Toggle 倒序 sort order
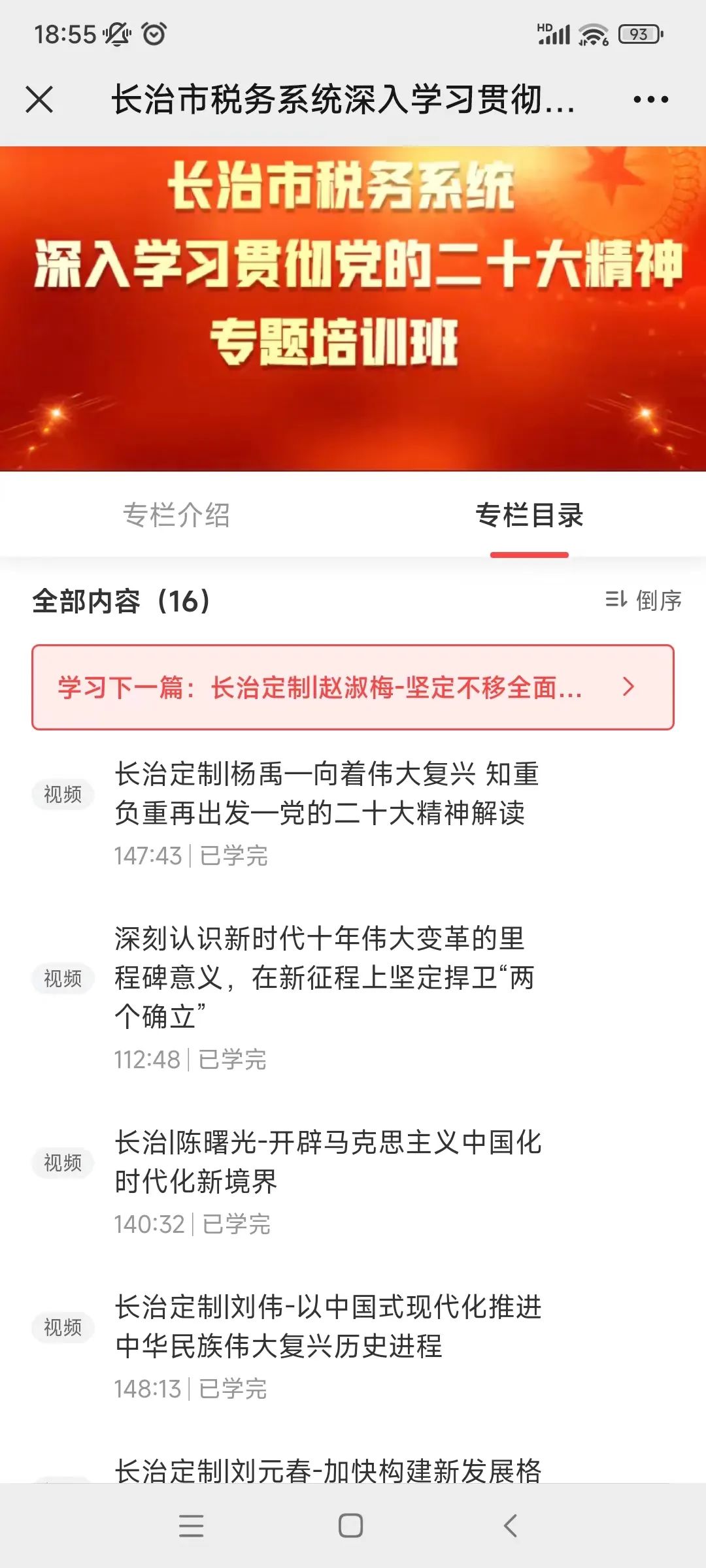 (x=643, y=600)
